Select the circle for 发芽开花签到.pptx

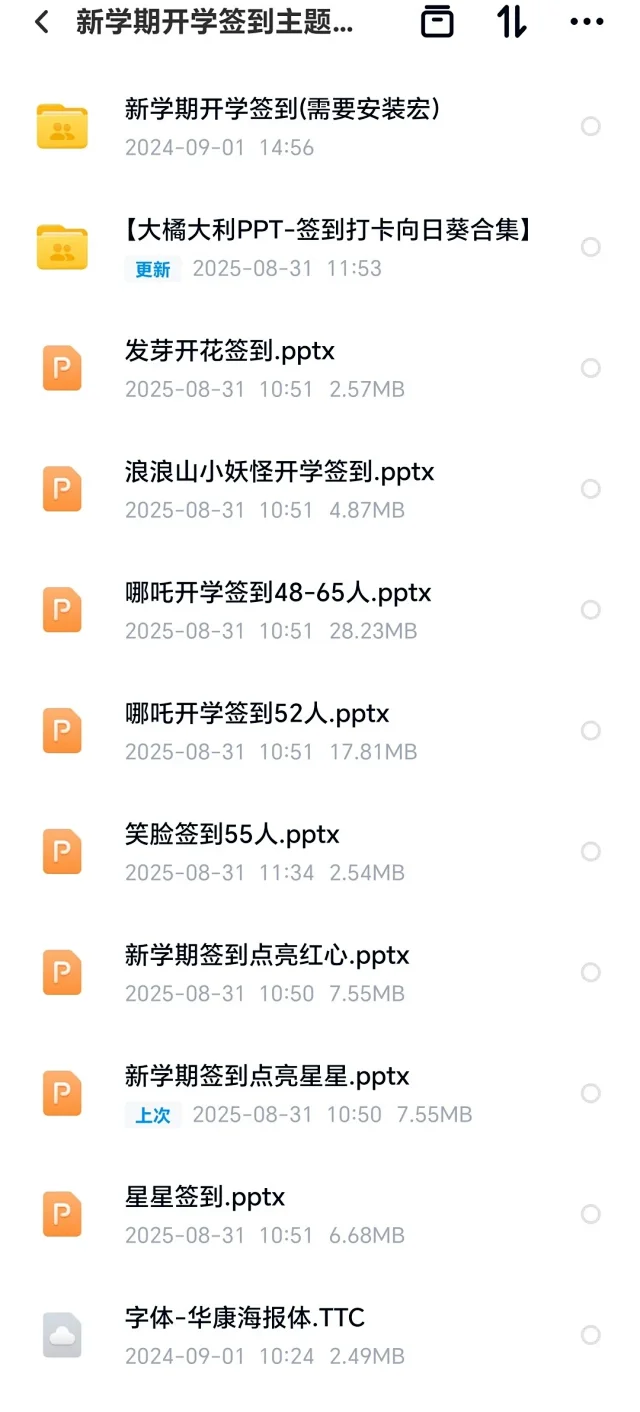[591, 368]
